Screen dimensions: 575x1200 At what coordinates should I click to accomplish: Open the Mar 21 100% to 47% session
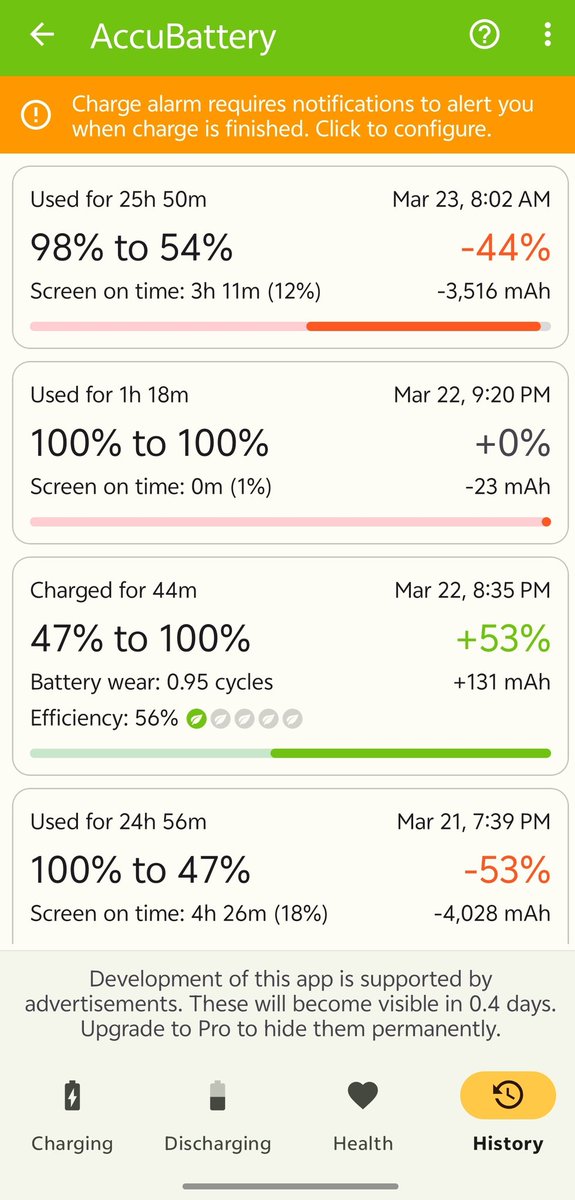click(290, 865)
